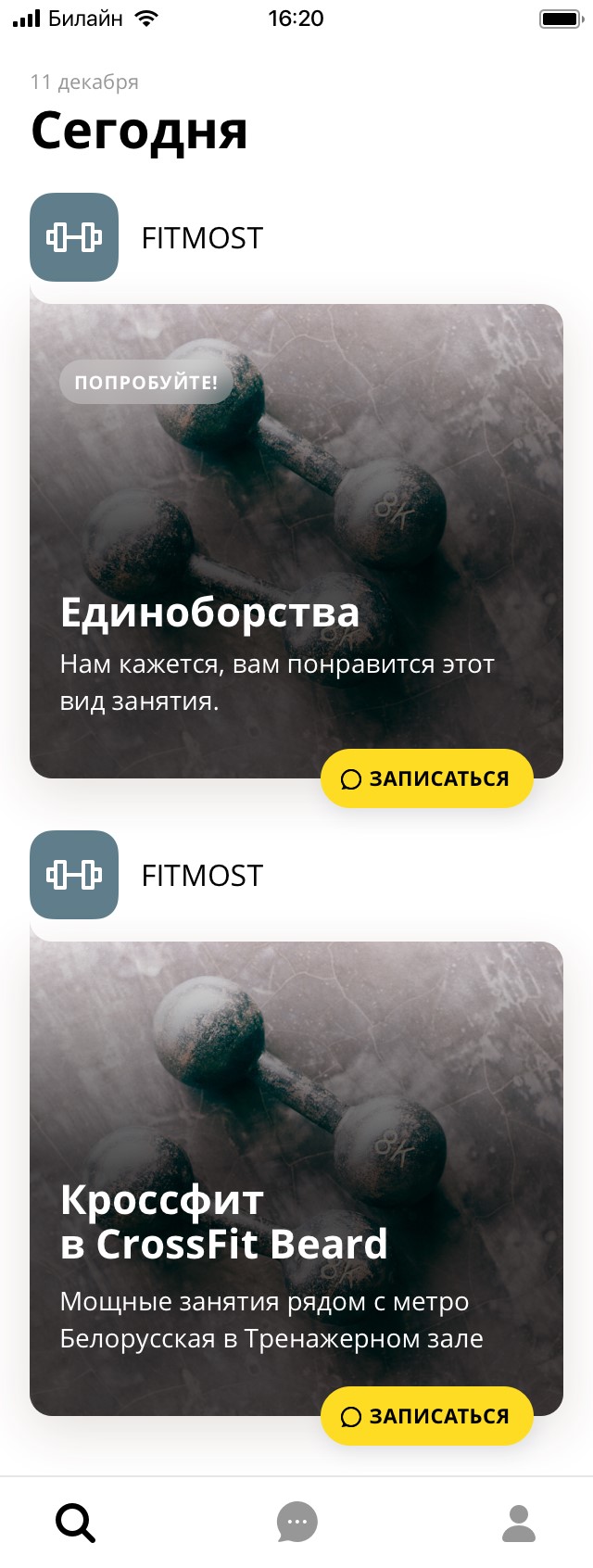Open the chat messages tab
The height and width of the screenshot is (1568, 593).
tap(296, 1523)
